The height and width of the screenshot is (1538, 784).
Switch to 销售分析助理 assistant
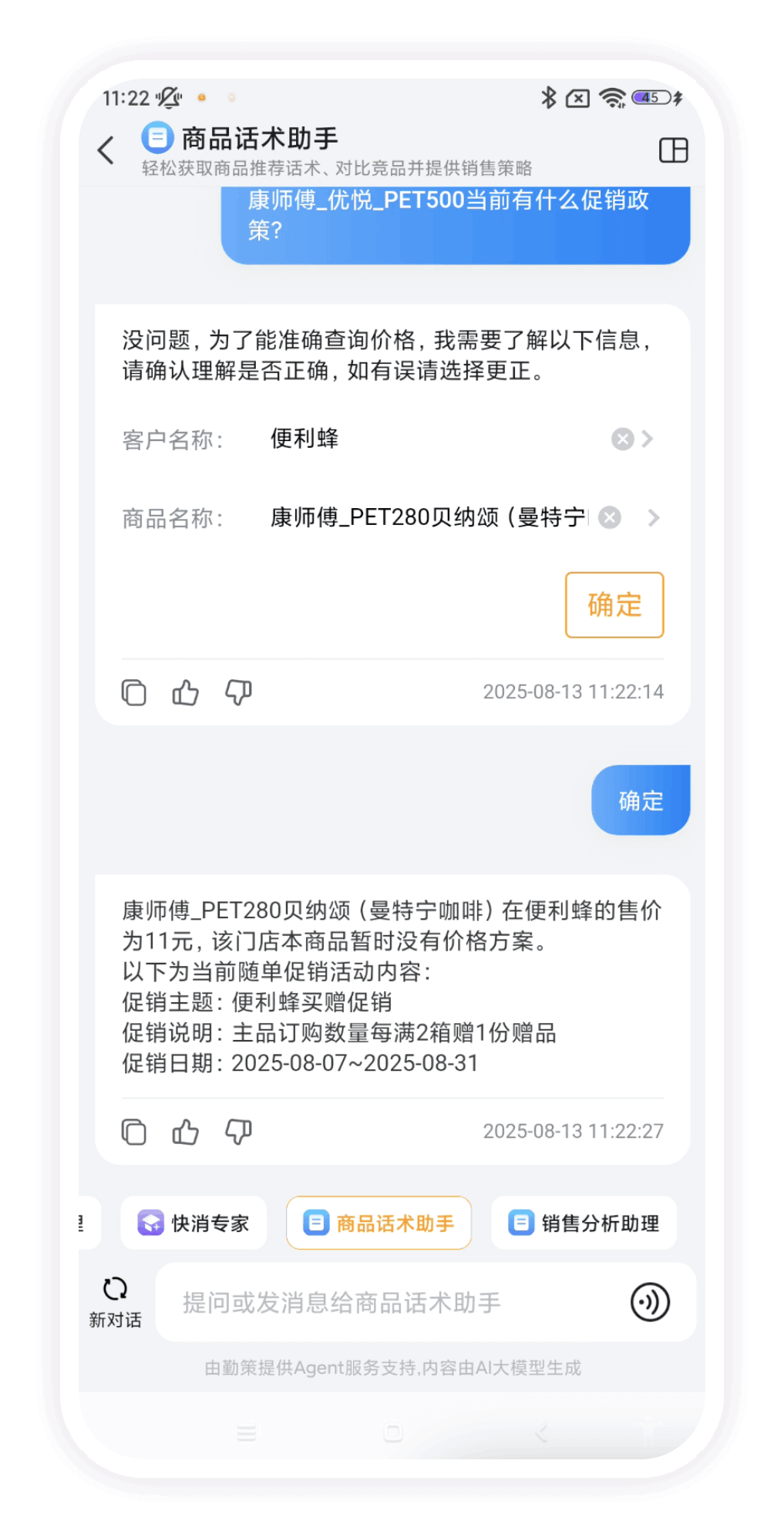point(584,1223)
